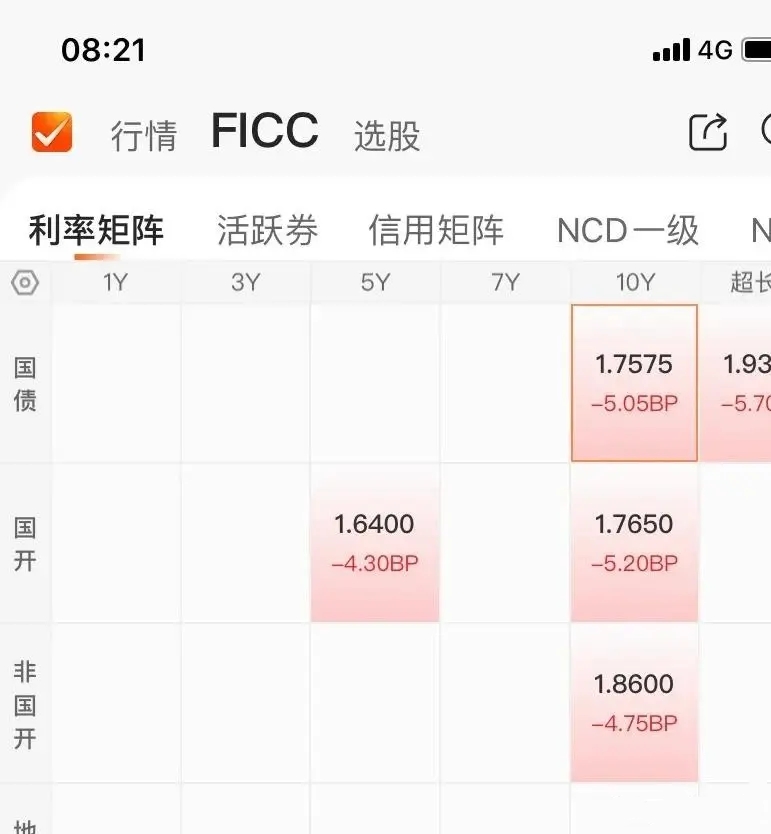The width and height of the screenshot is (771, 834).
Task: Tap the share icon at top right
Action: pyautogui.click(x=709, y=131)
